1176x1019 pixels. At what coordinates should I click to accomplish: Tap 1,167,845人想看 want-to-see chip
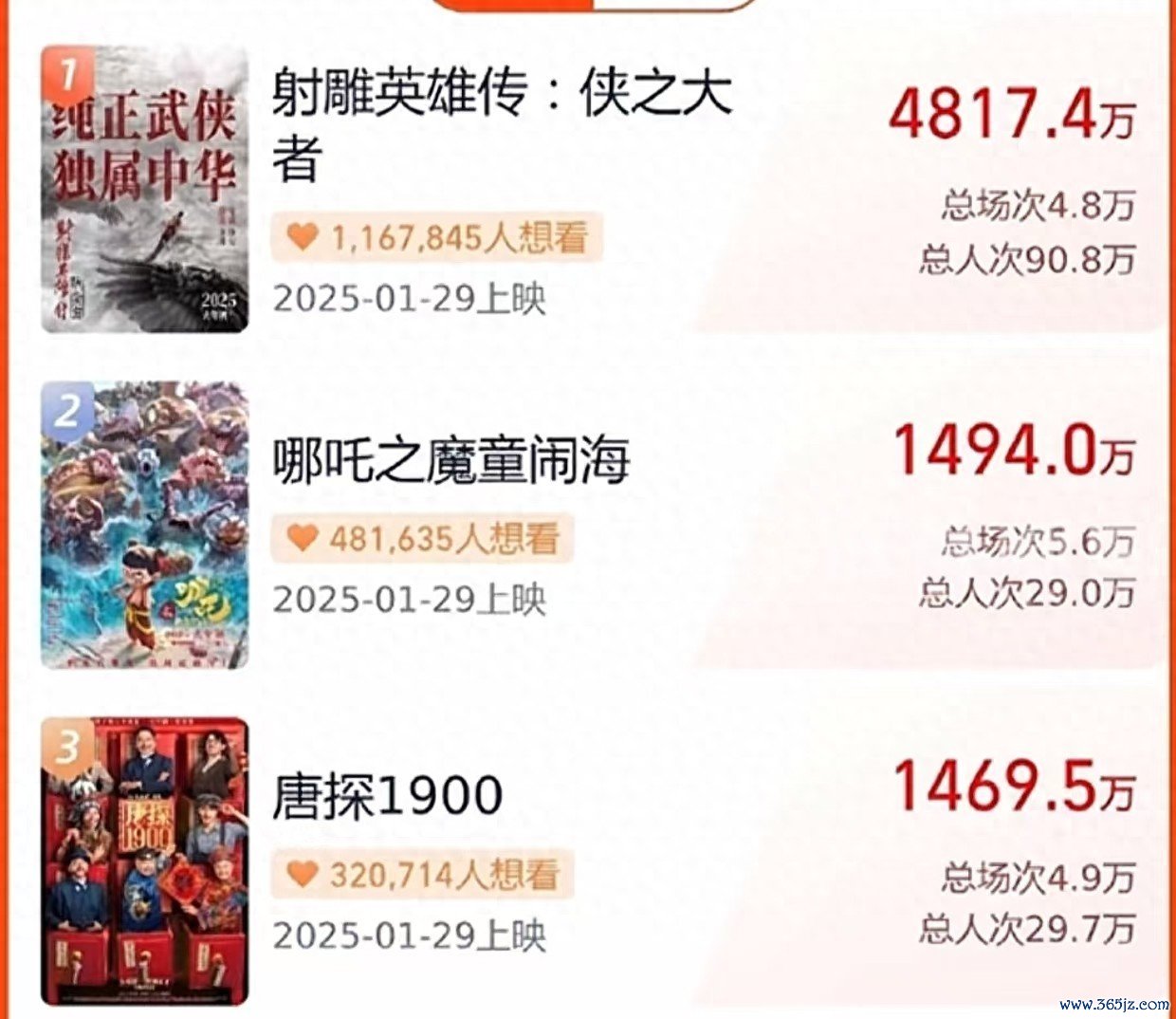tap(438, 237)
